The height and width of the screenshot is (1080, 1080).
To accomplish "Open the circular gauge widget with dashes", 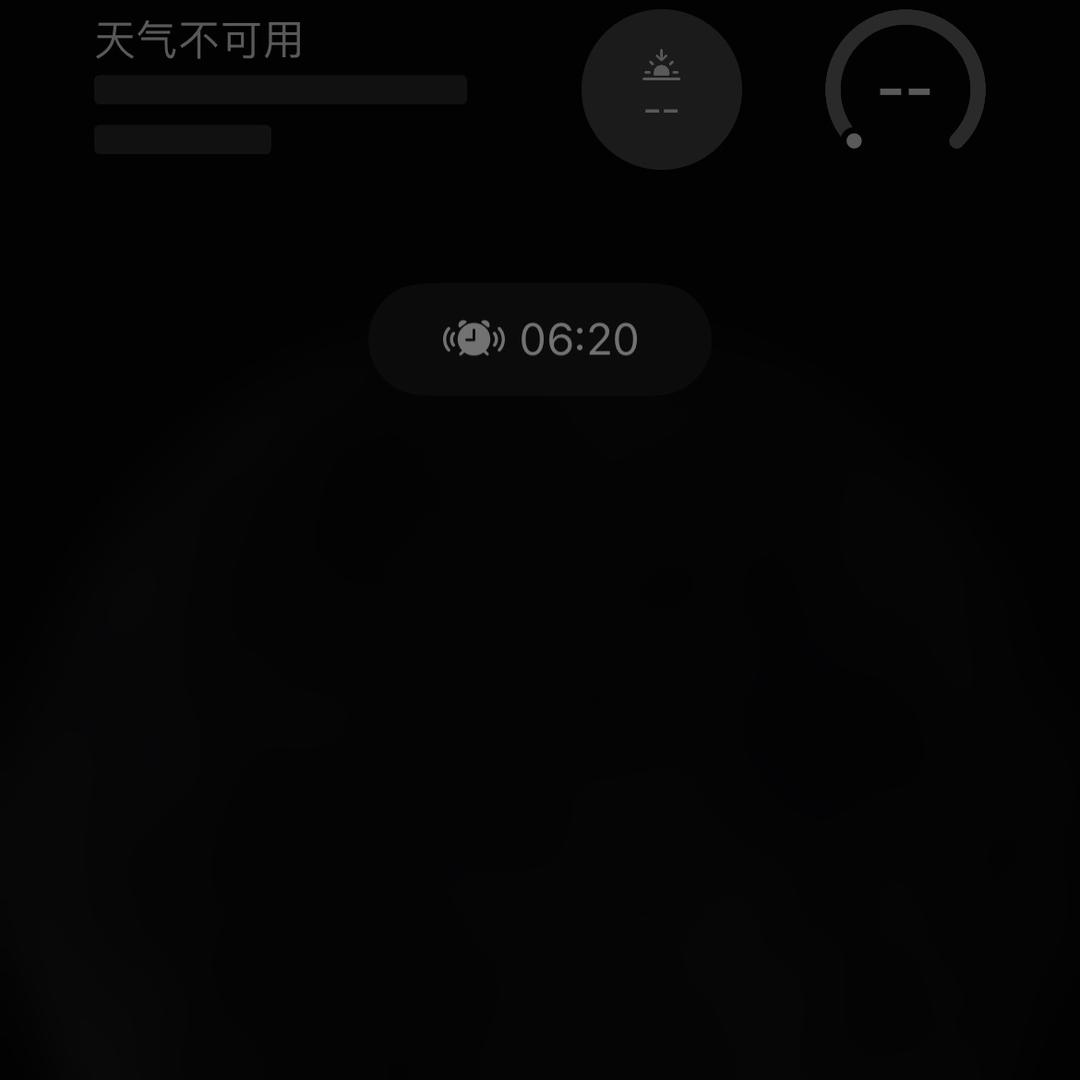I will click(x=905, y=90).
